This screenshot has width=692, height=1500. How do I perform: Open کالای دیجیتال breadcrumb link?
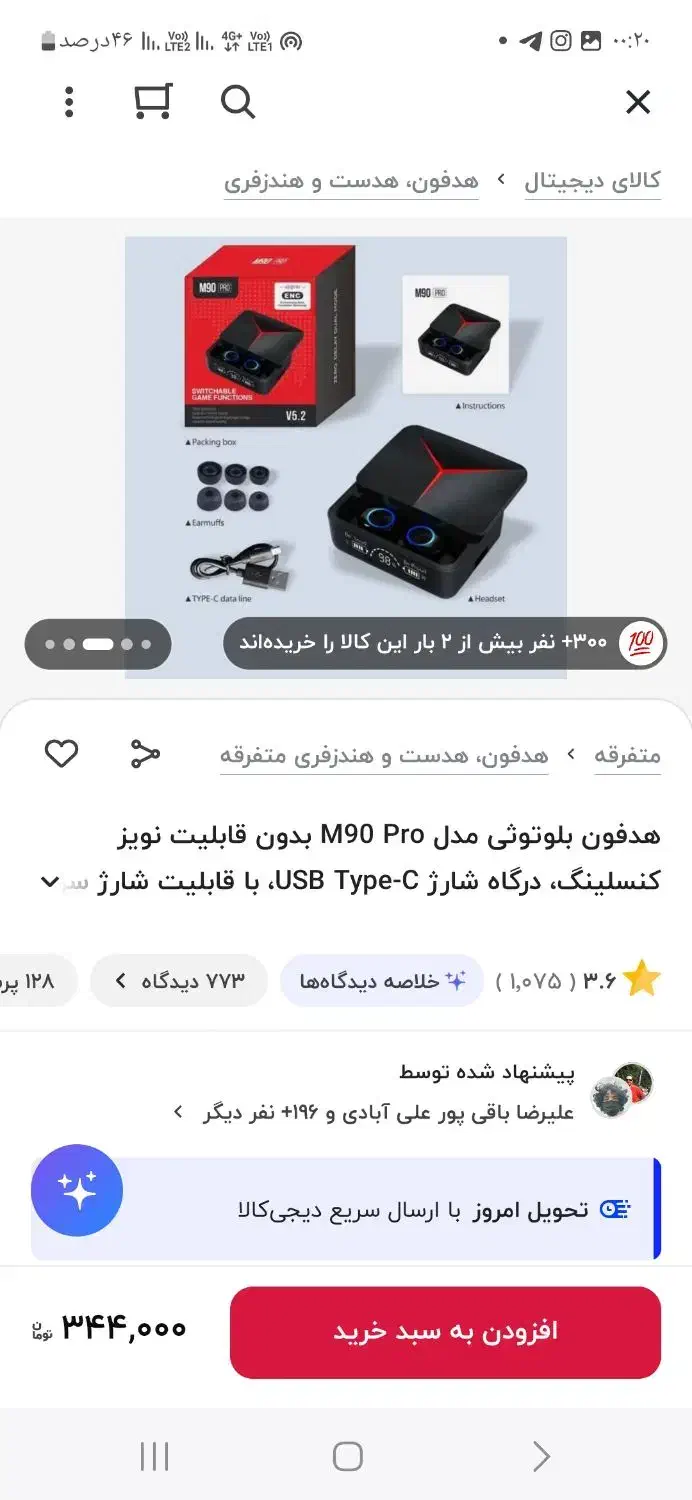[592, 181]
